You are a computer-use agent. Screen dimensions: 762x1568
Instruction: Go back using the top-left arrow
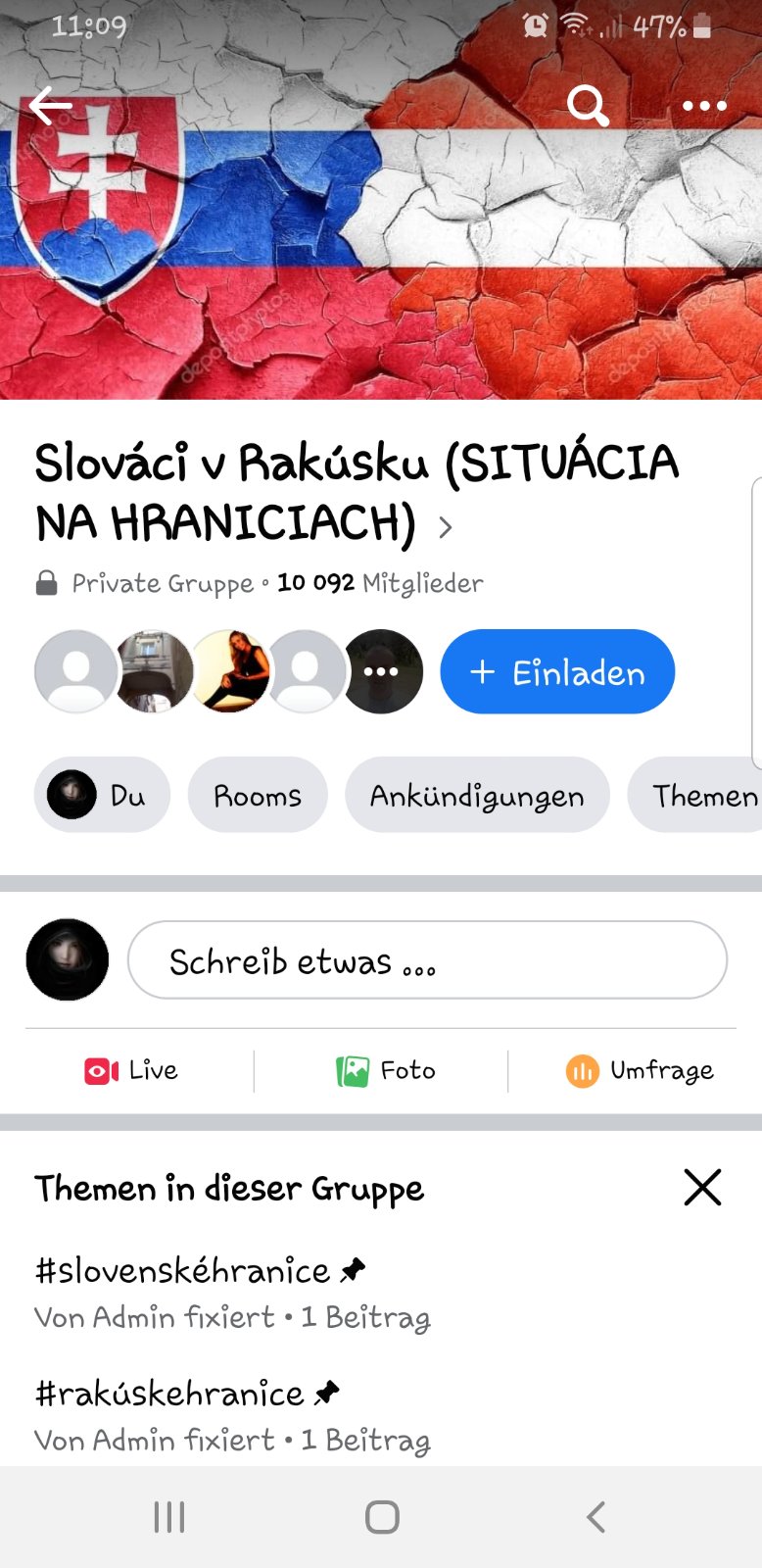click(51, 105)
